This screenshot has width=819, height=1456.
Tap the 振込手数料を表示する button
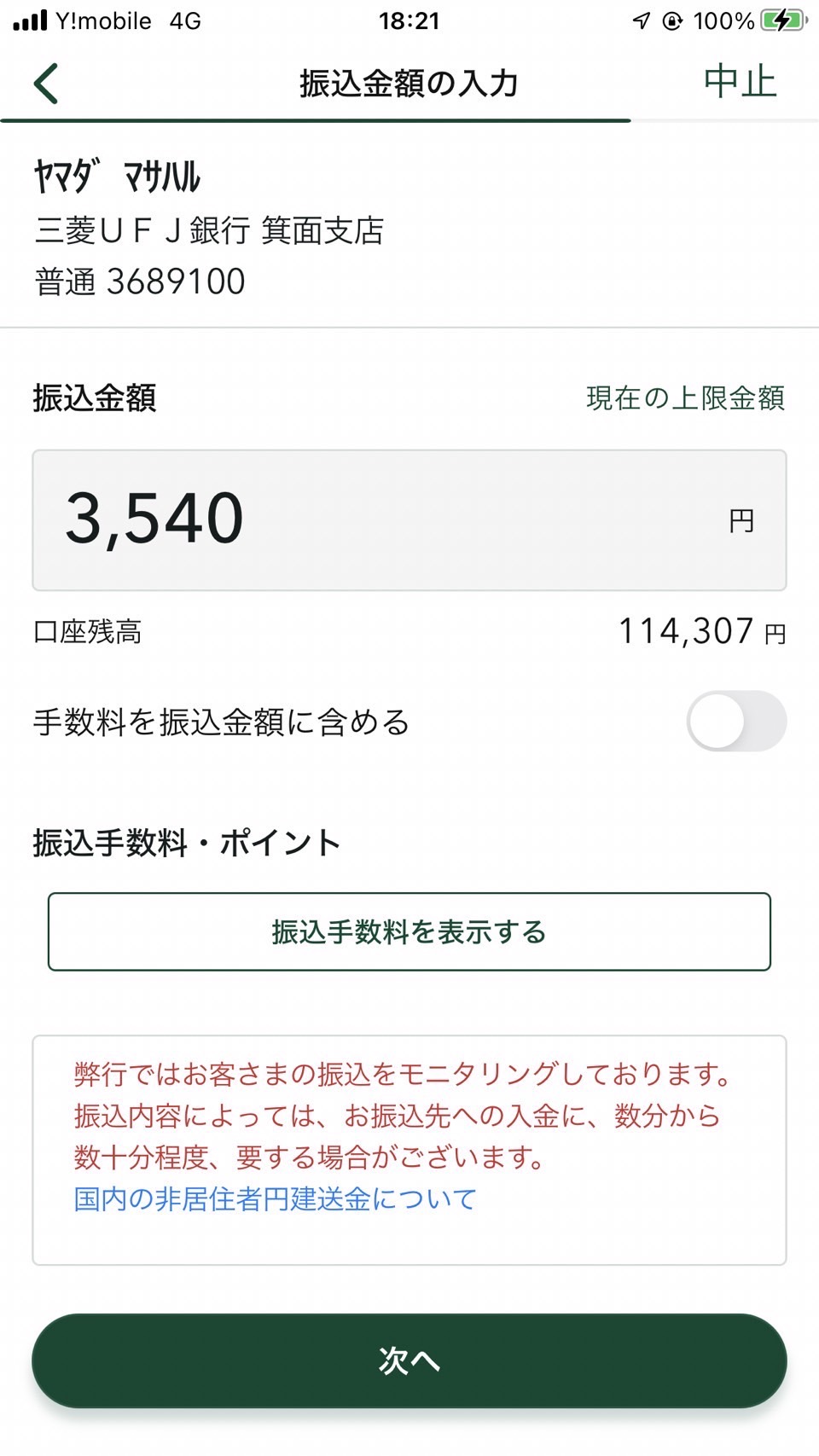click(x=409, y=931)
